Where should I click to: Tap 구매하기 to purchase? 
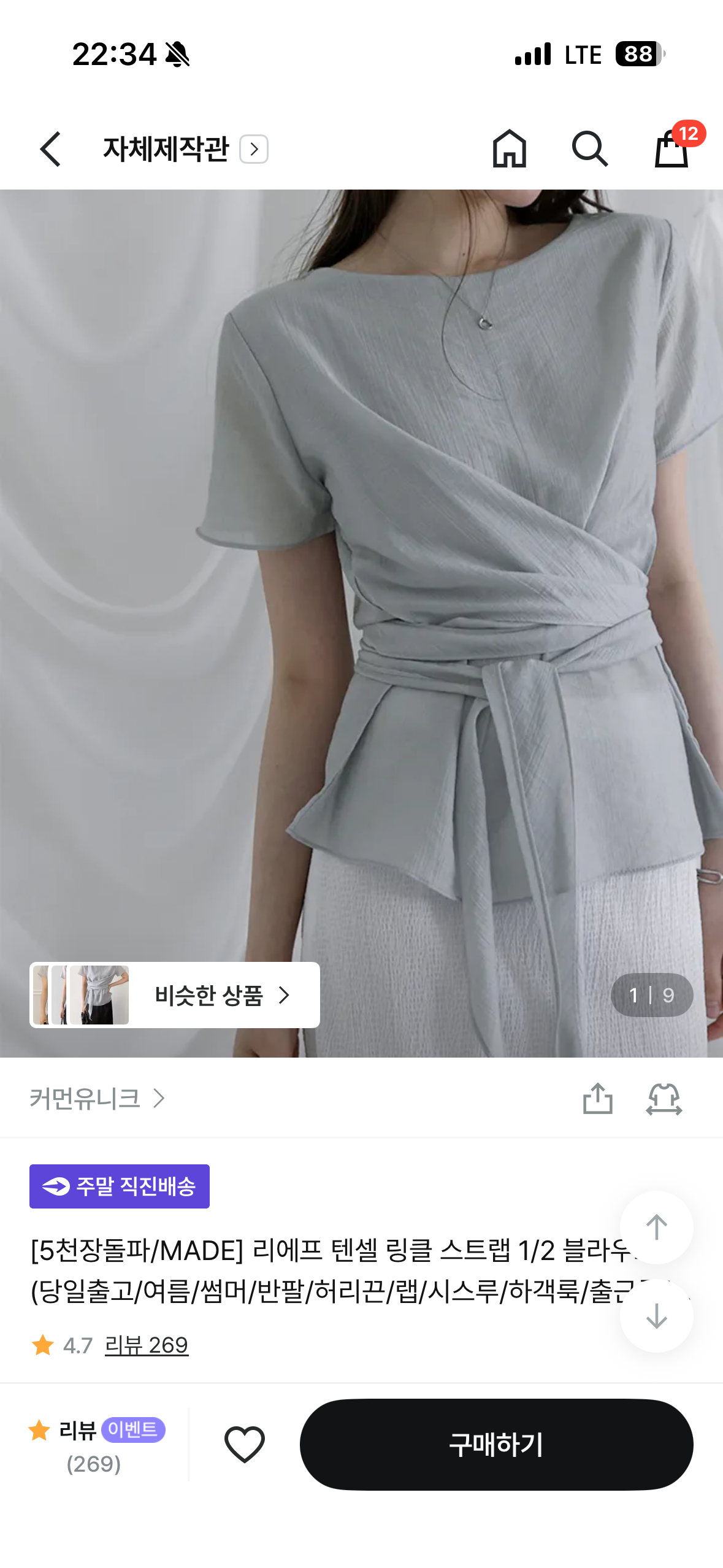pyautogui.click(x=496, y=1445)
